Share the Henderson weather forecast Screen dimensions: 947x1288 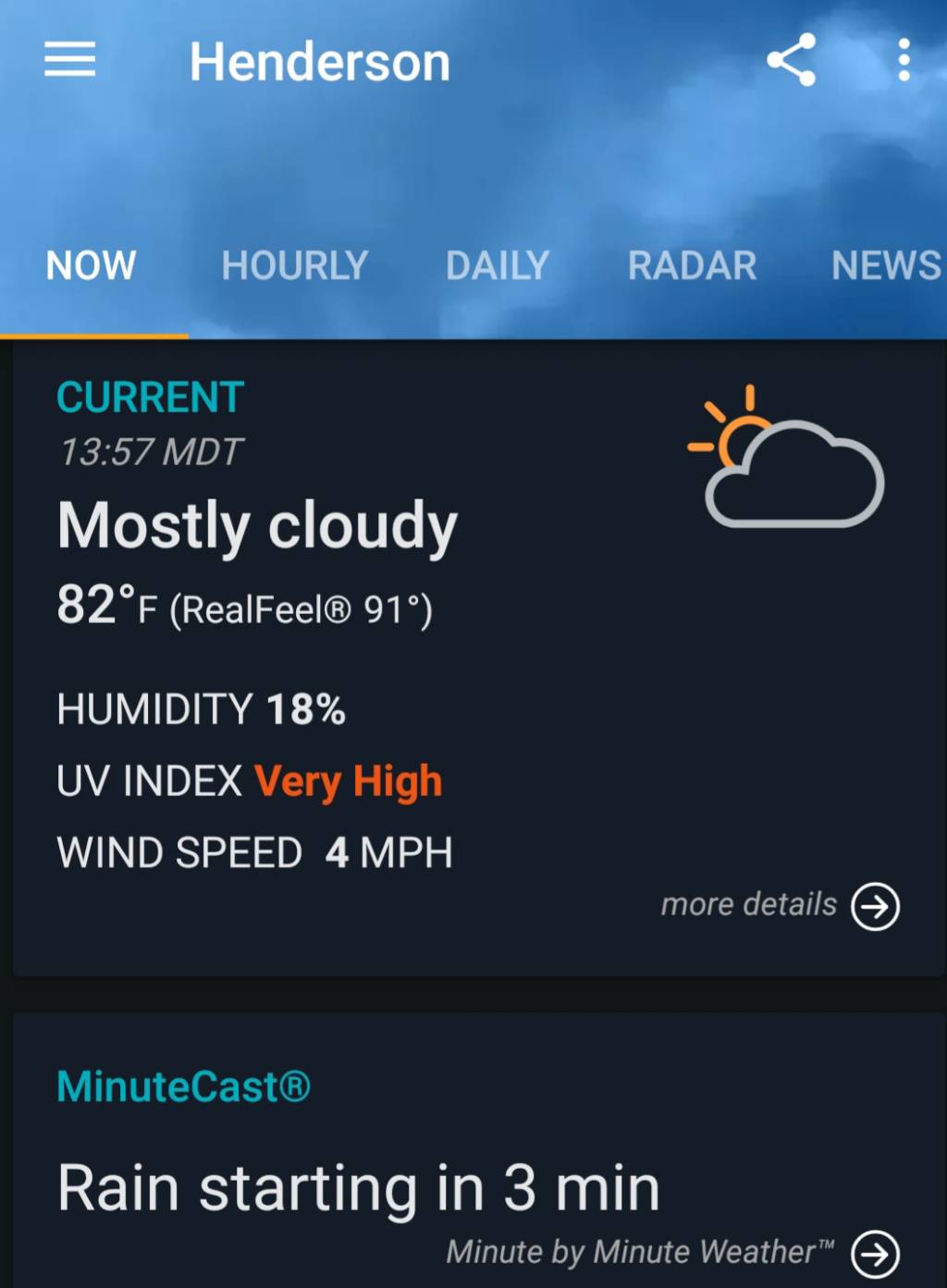pos(792,60)
